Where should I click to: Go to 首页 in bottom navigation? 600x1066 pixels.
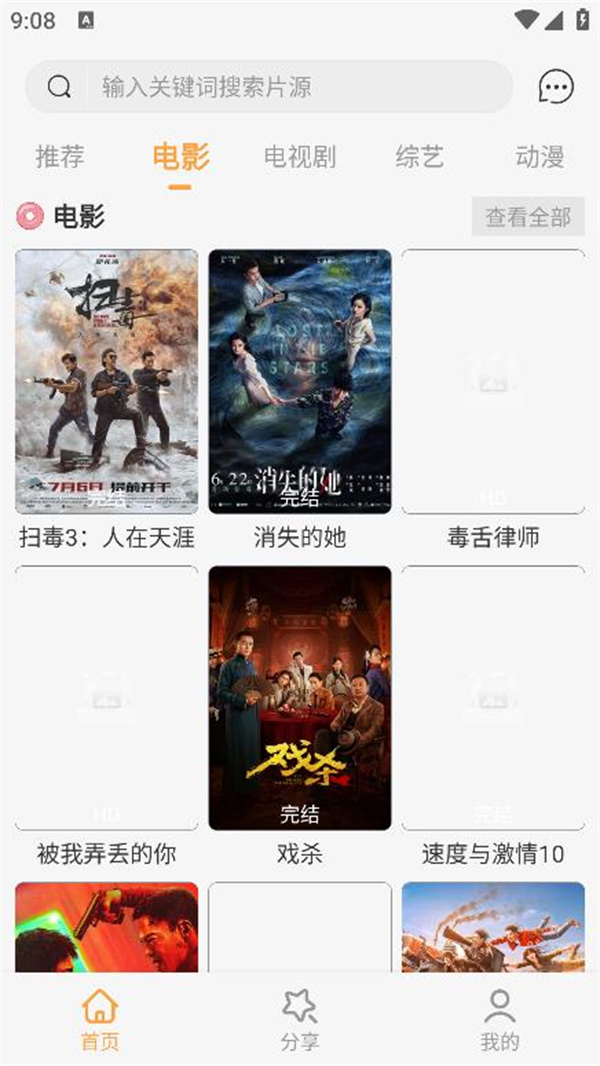pyautogui.click(x=100, y=1020)
